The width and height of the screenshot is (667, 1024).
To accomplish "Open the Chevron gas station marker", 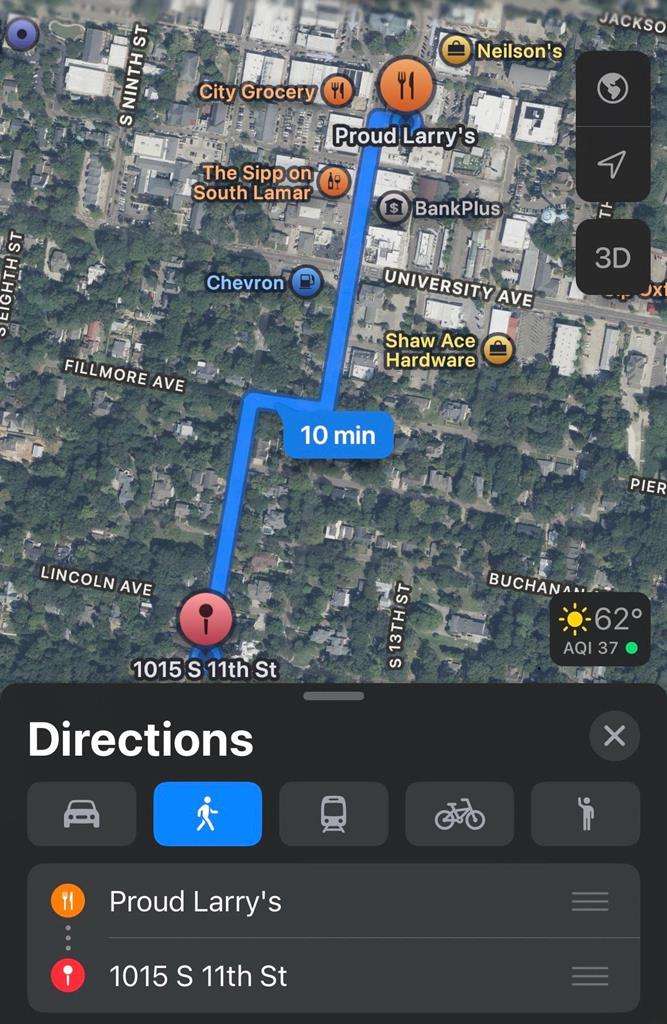I will (306, 283).
